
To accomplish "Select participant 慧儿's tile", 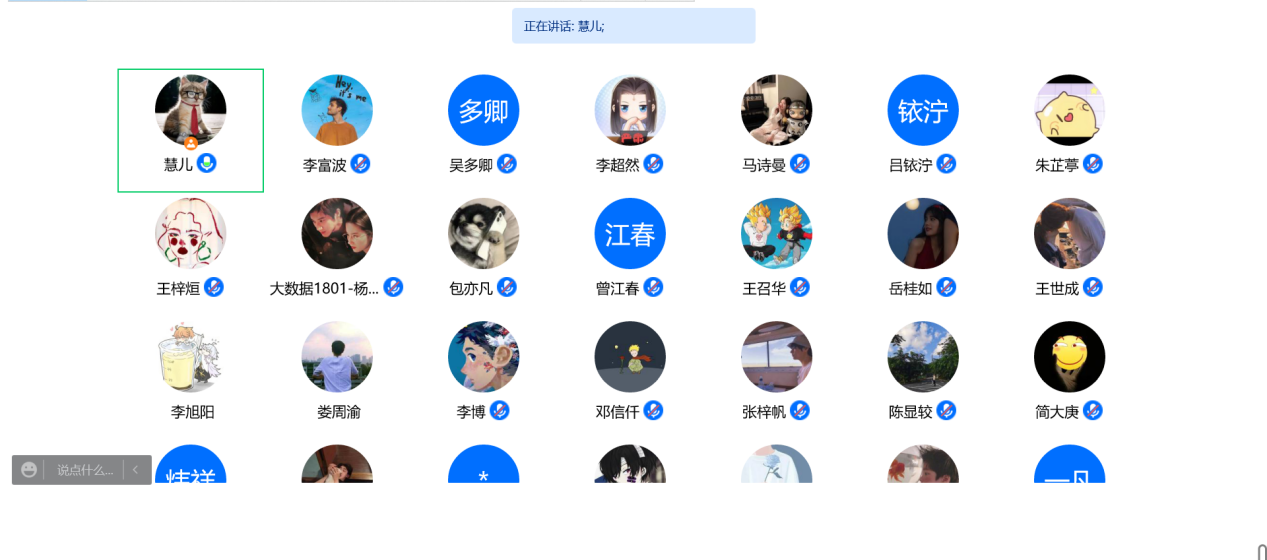I will 190,130.
